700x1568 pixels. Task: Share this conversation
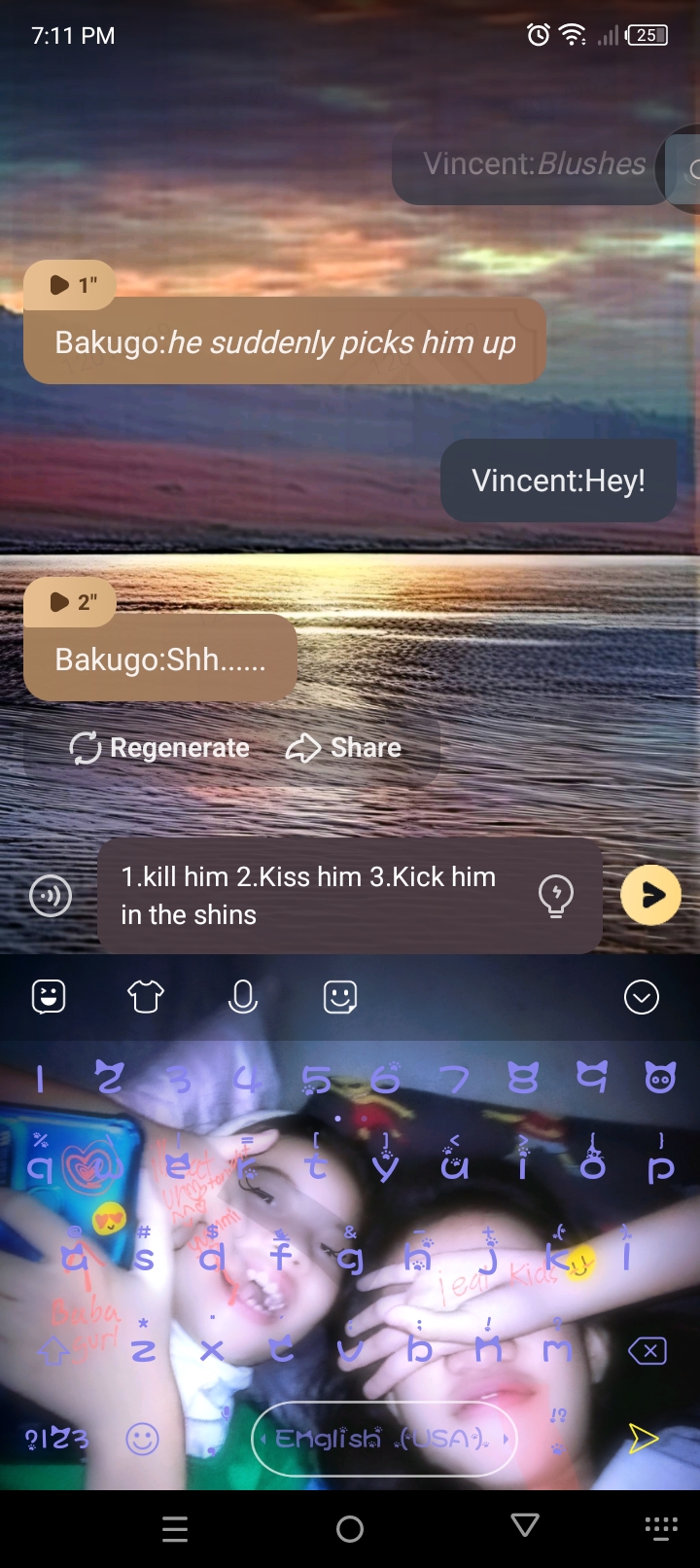(x=344, y=748)
